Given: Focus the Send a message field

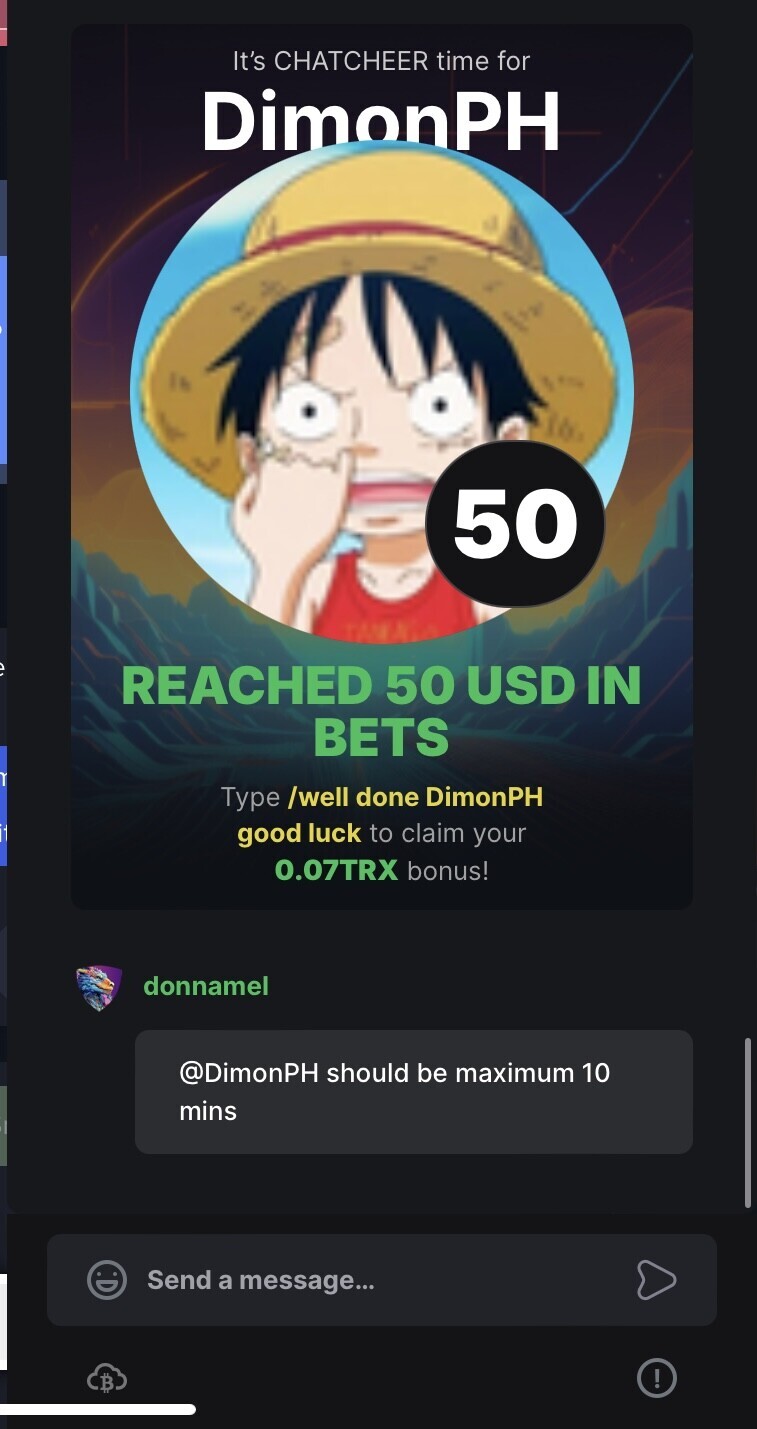Looking at the screenshot, I should click(x=380, y=1280).
